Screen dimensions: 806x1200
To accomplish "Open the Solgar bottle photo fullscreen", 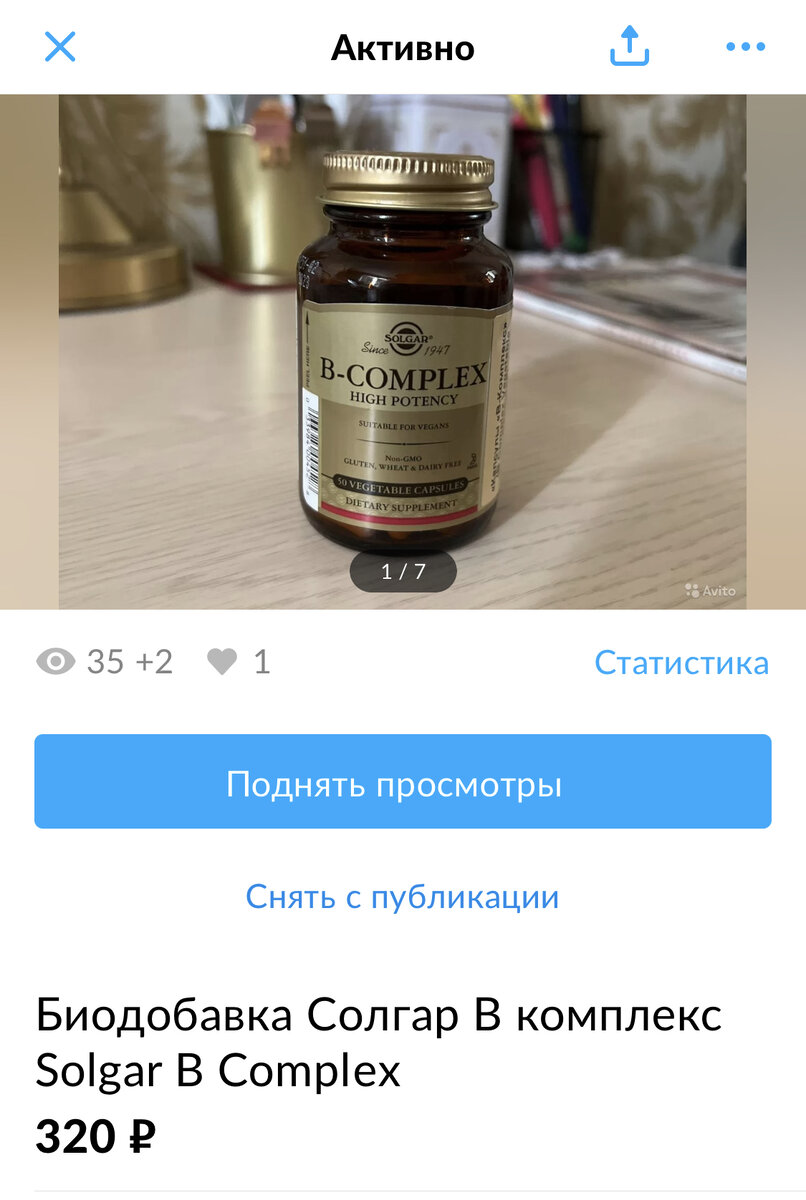I will tap(403, 350).
